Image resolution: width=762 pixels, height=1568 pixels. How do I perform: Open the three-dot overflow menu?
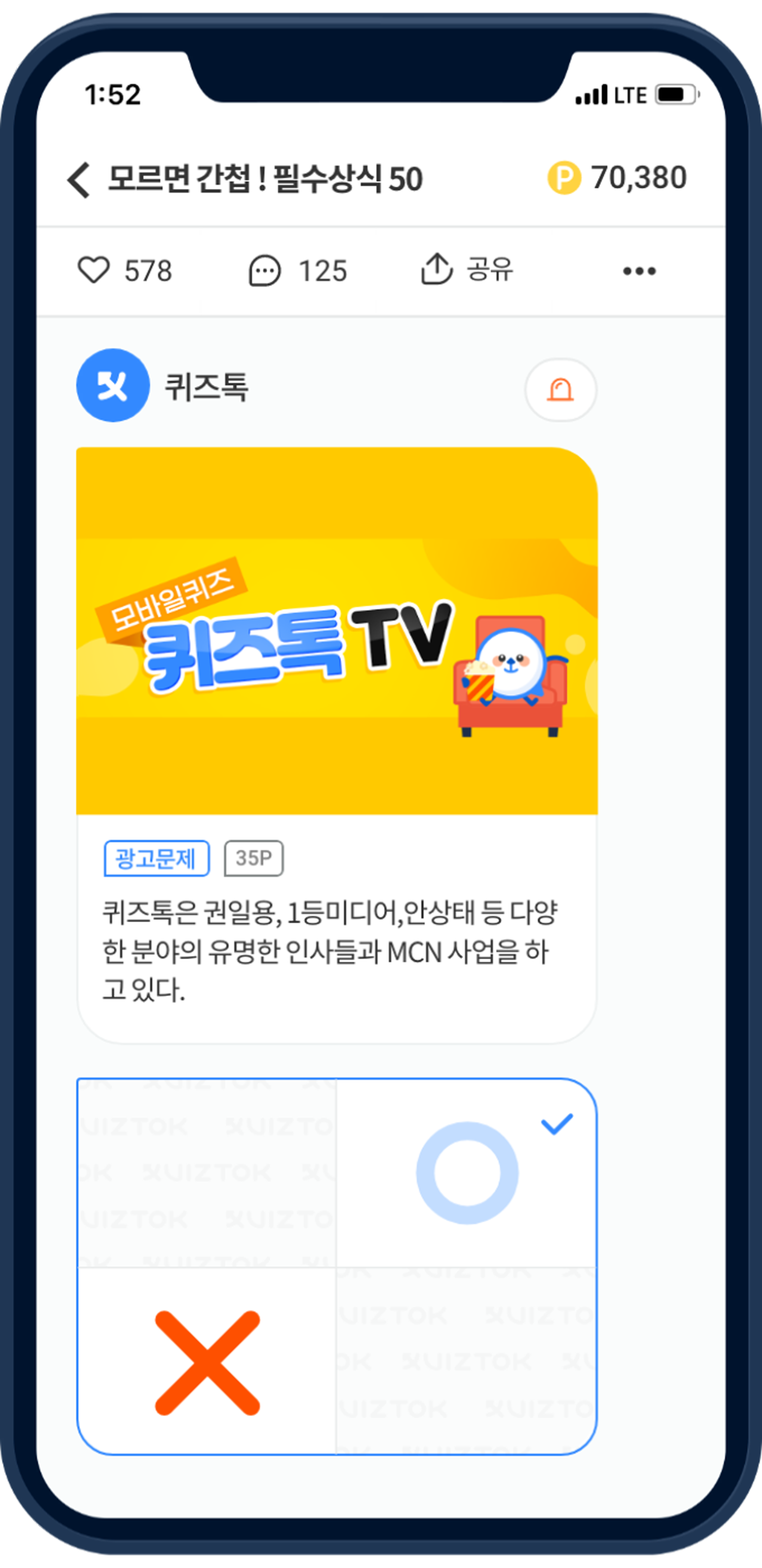639,272
